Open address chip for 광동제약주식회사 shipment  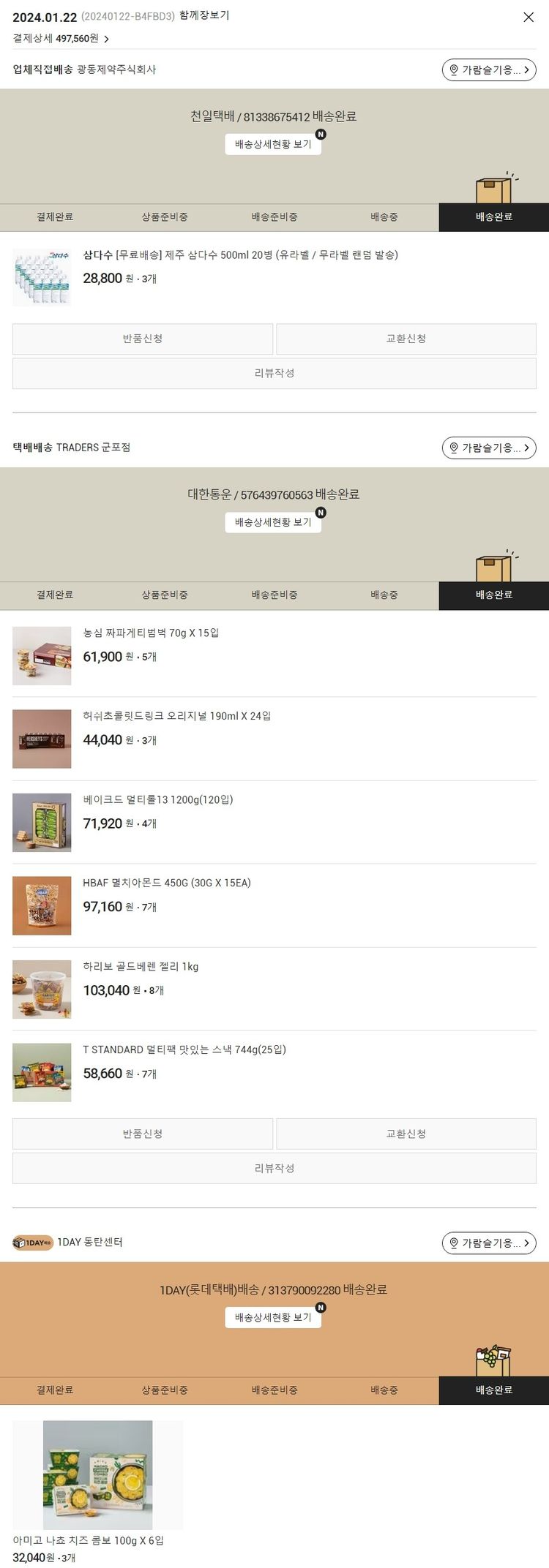488,70
